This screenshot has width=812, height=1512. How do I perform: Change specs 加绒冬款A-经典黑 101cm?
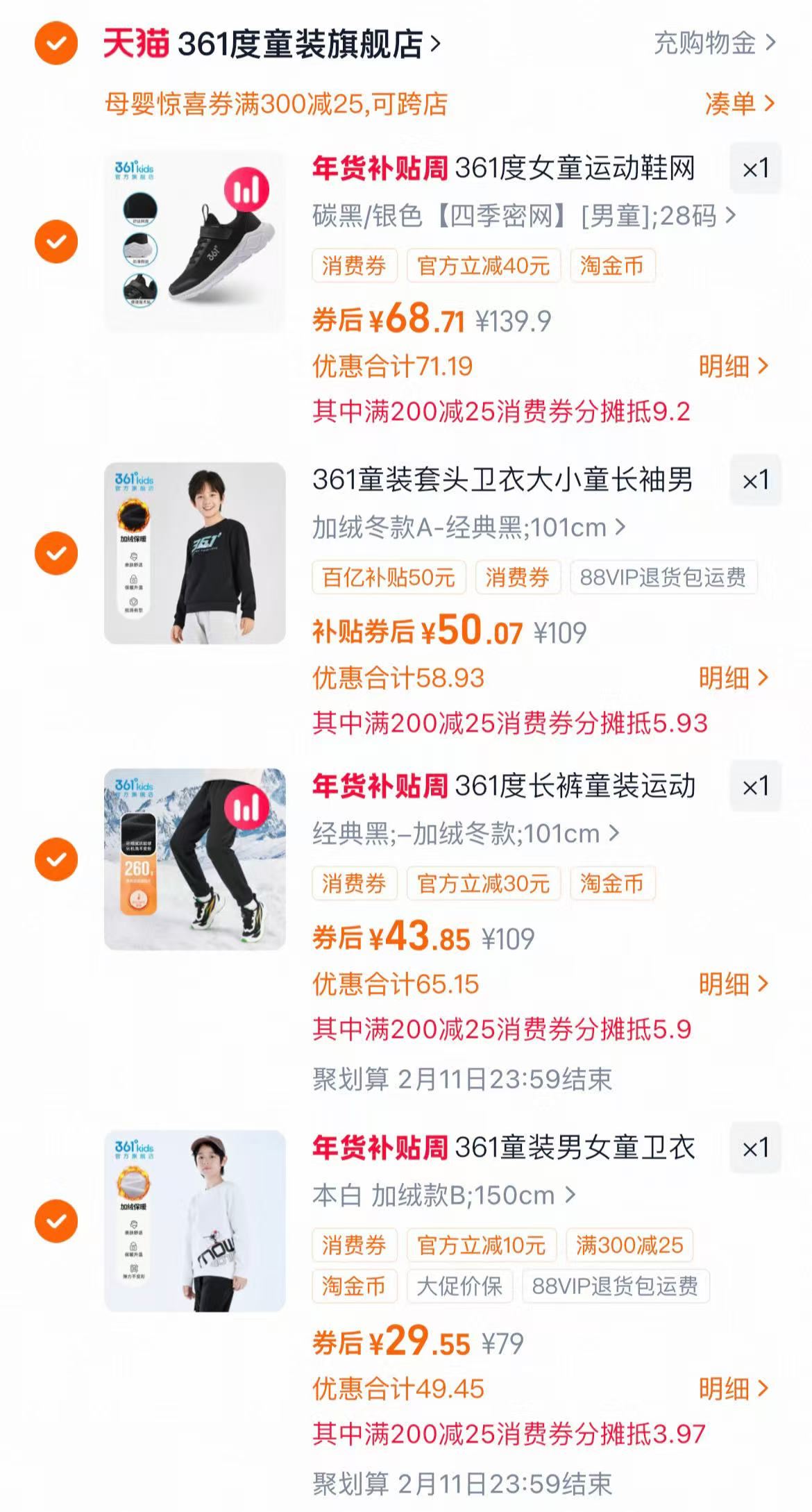pyautogui.click(x=468, y=528)
